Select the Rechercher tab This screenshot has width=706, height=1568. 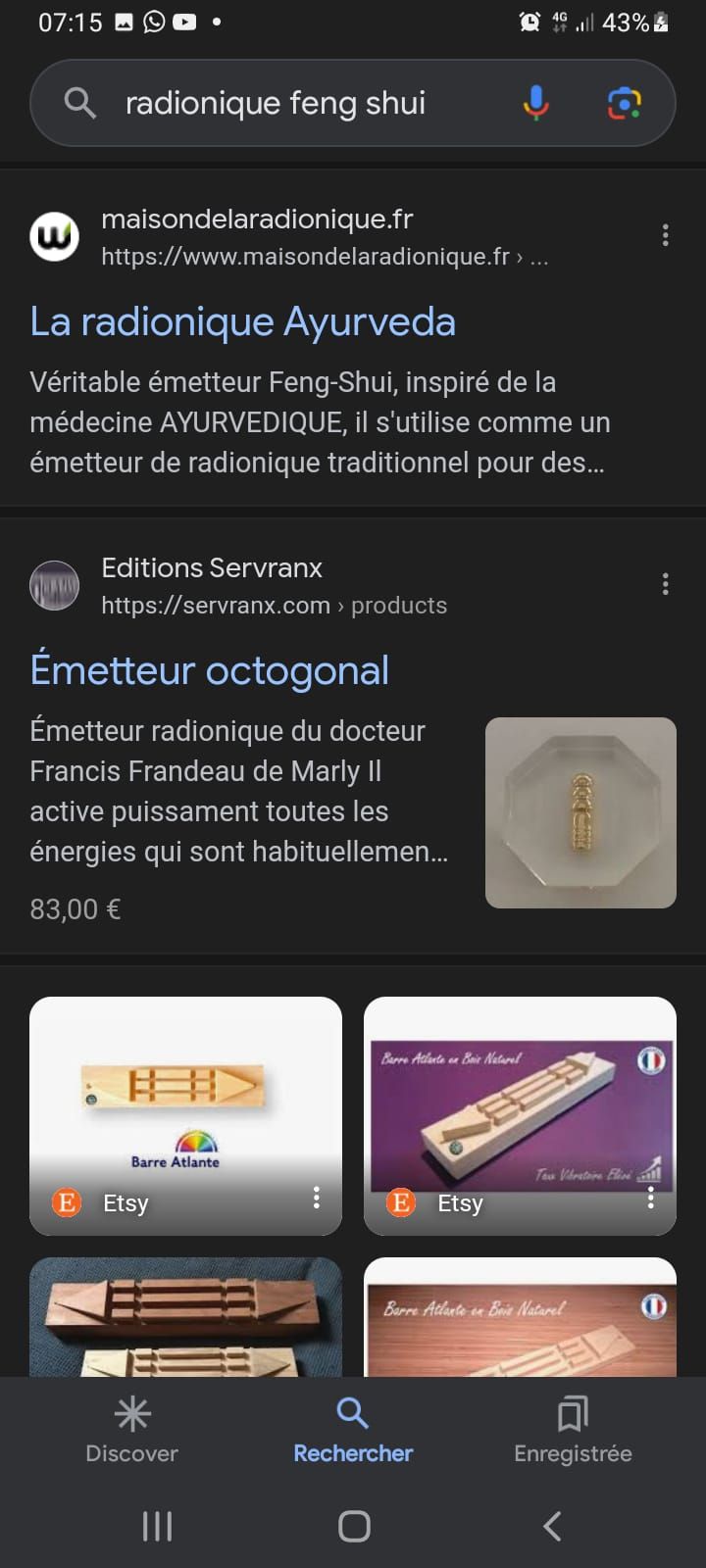click(353, 1431)
